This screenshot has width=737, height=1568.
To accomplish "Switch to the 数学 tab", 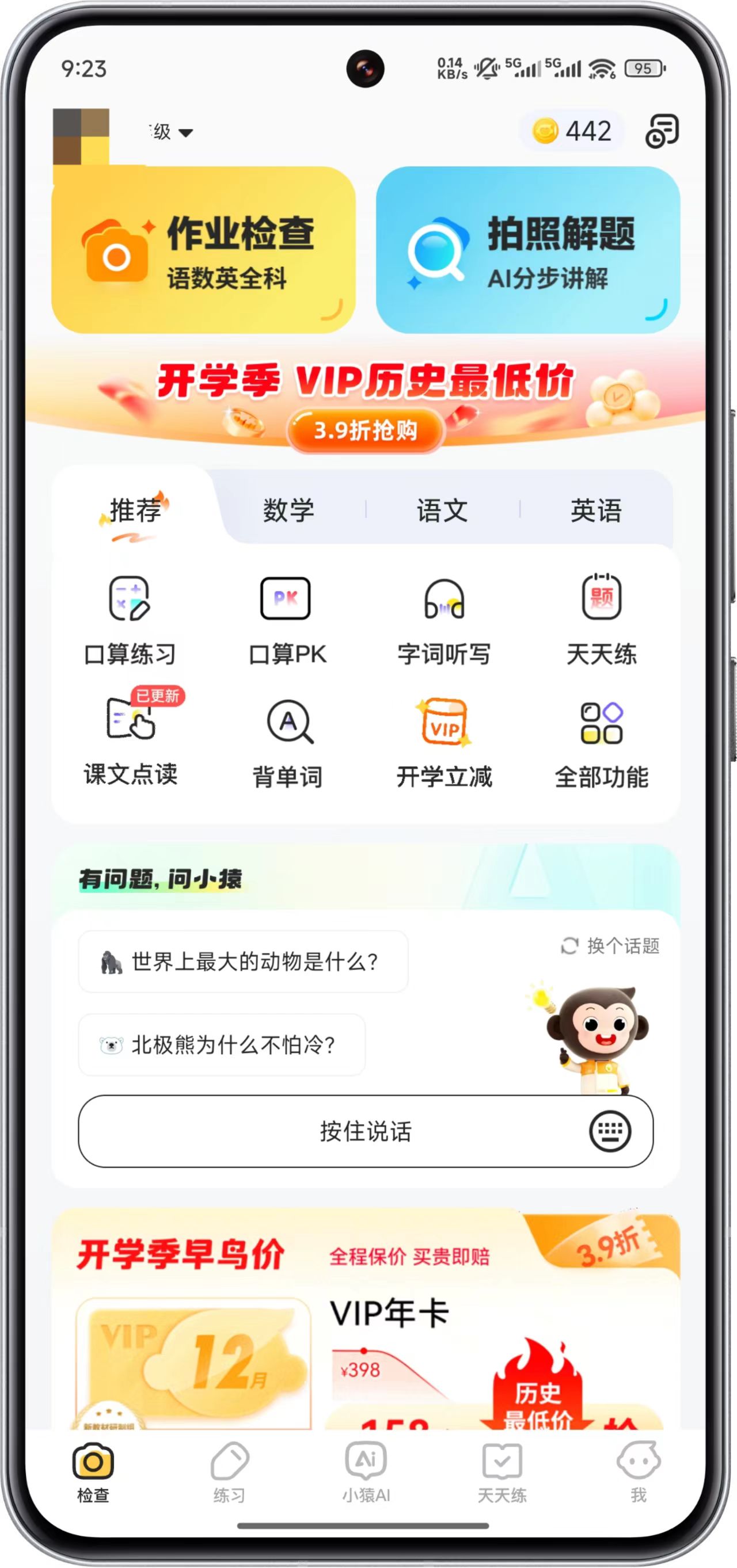I will pos(288,509).
